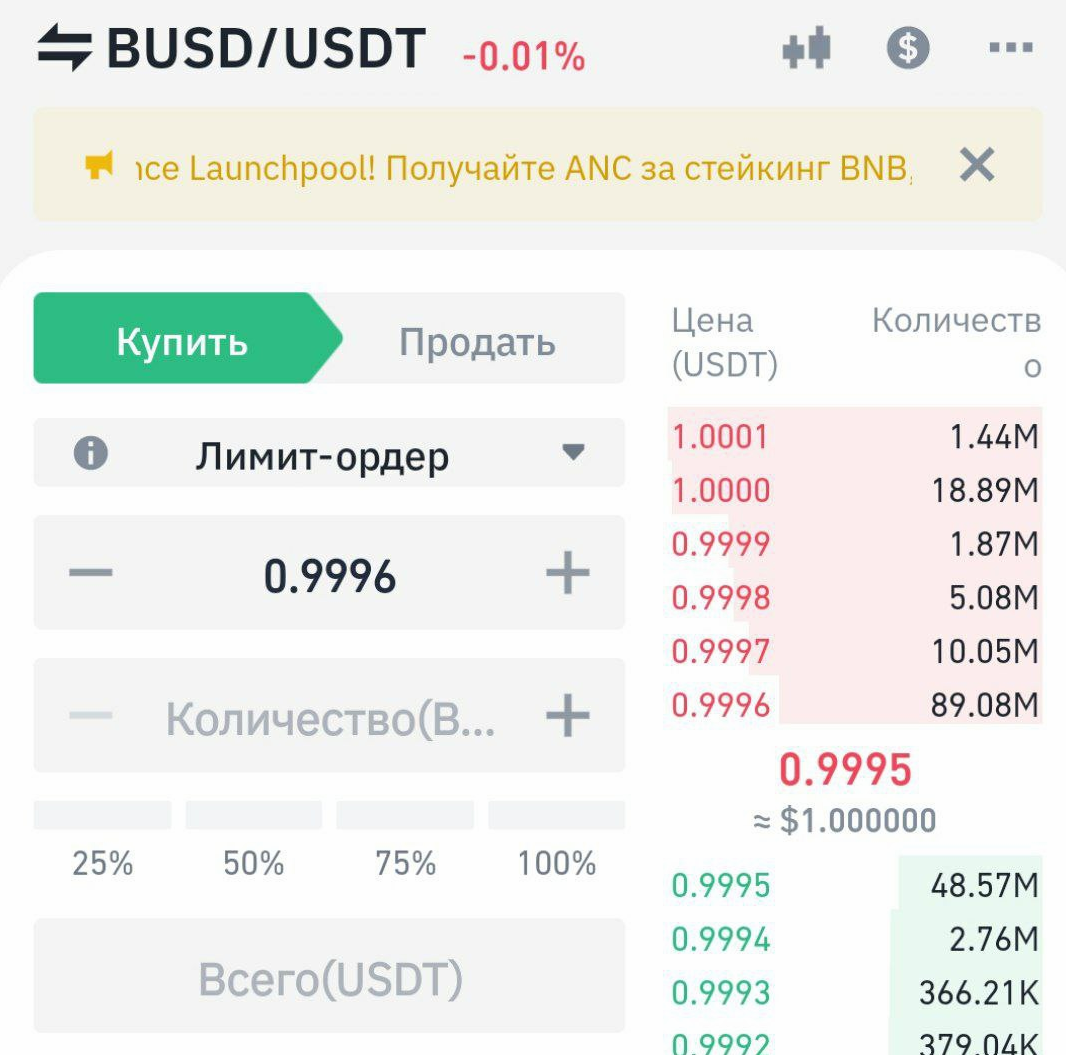Switch to the Купить tab

pyautogui.click(x=182, y=342)
